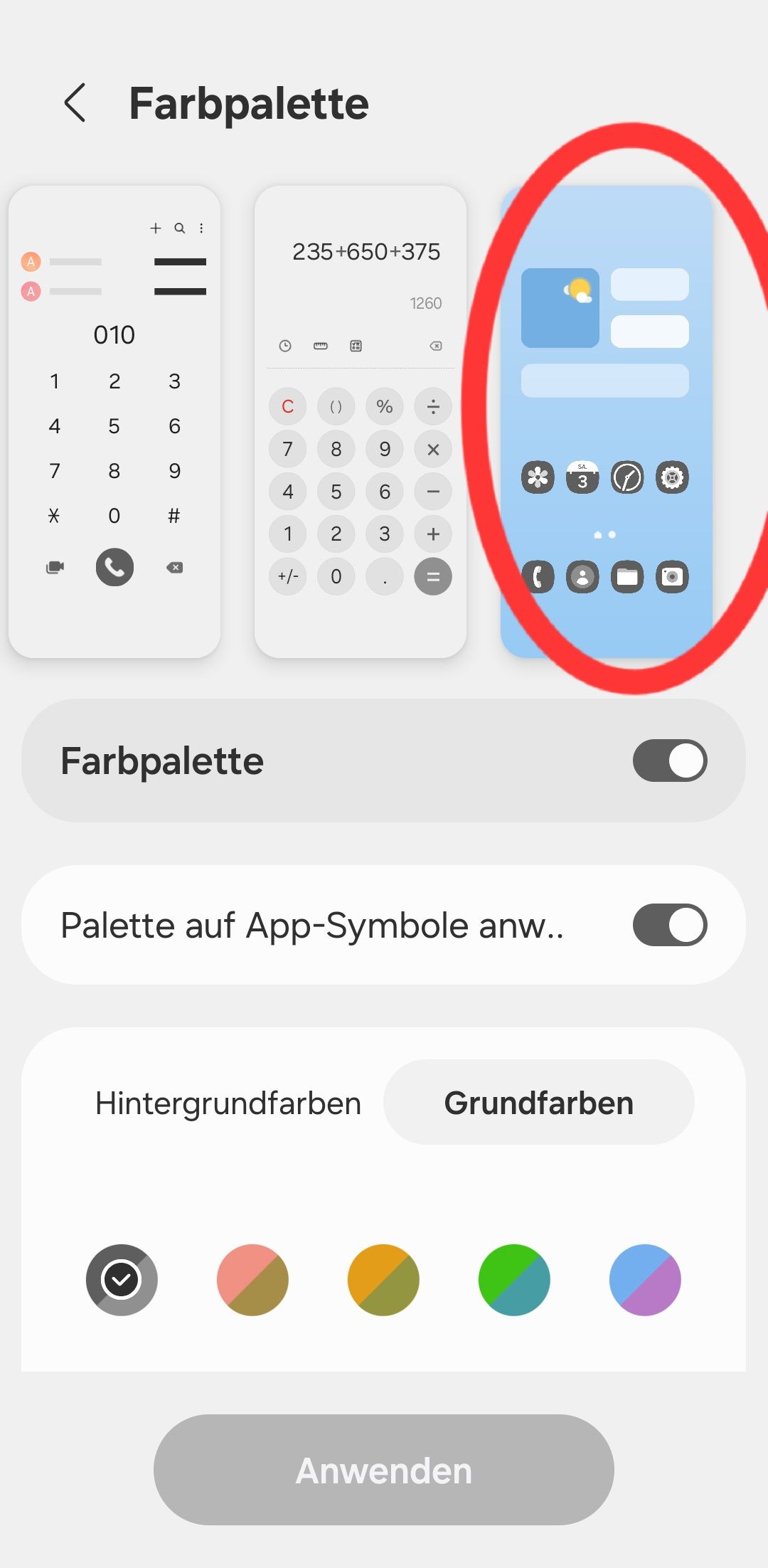768x1568 pixels.
Task: Go back using the arrow beside Farbpalette
Action: [76, 102]
